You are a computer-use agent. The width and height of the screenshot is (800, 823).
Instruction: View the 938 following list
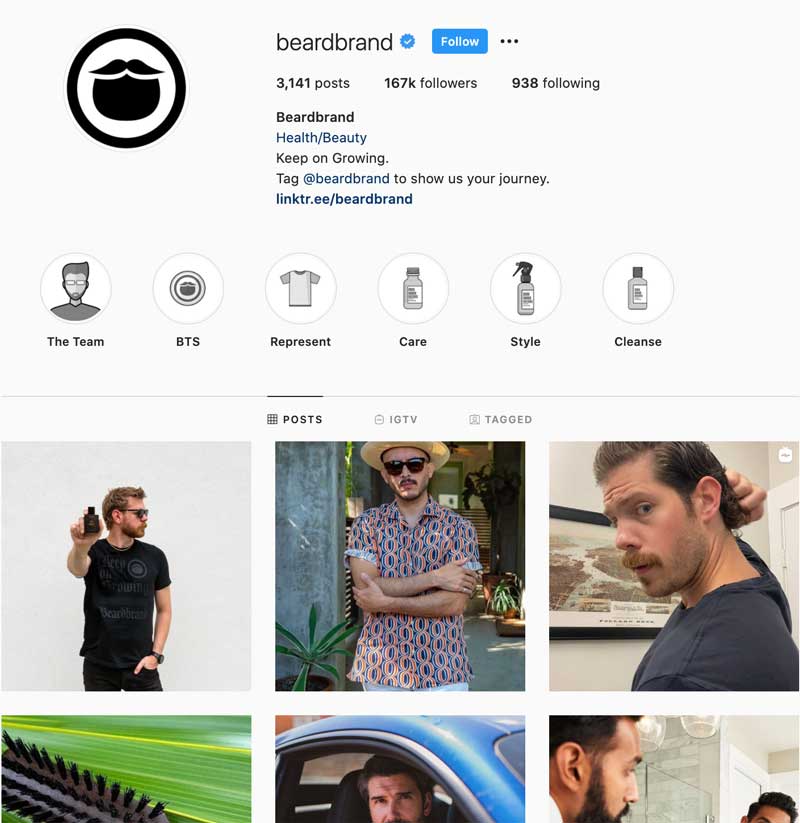pyautogui.click(x=555, y=83)
